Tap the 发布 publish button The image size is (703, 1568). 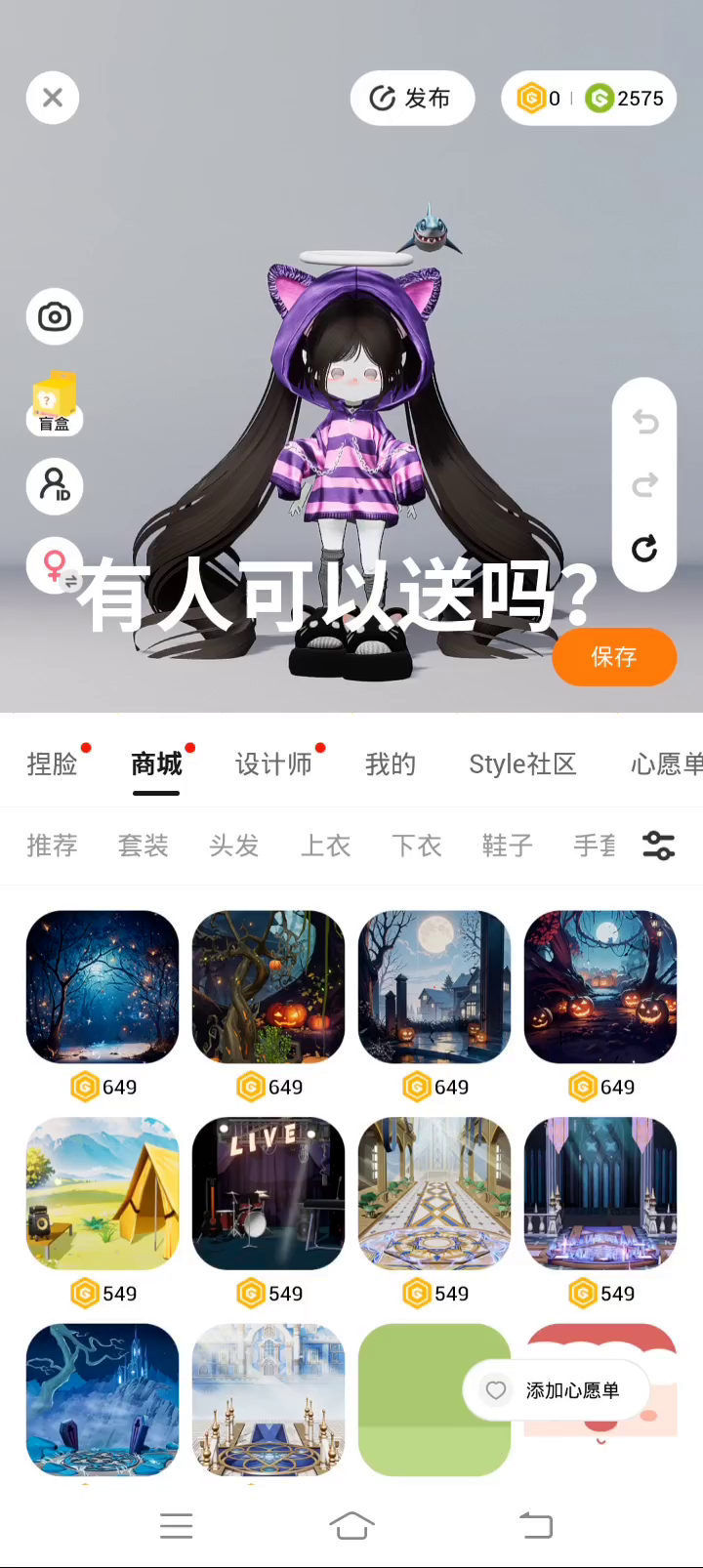click(412, 98)
